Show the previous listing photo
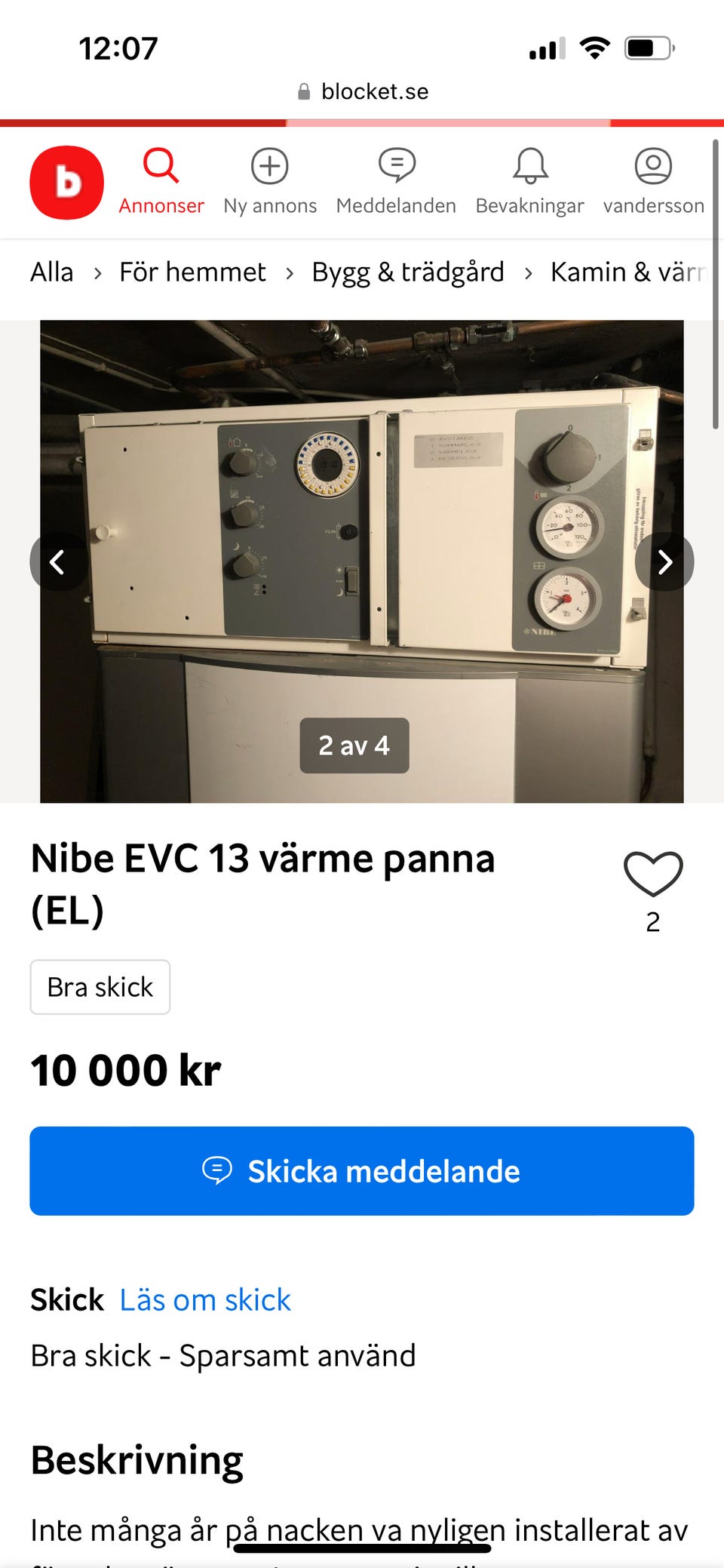Screen dimensions: 724x1568 (x=57, y=561)
